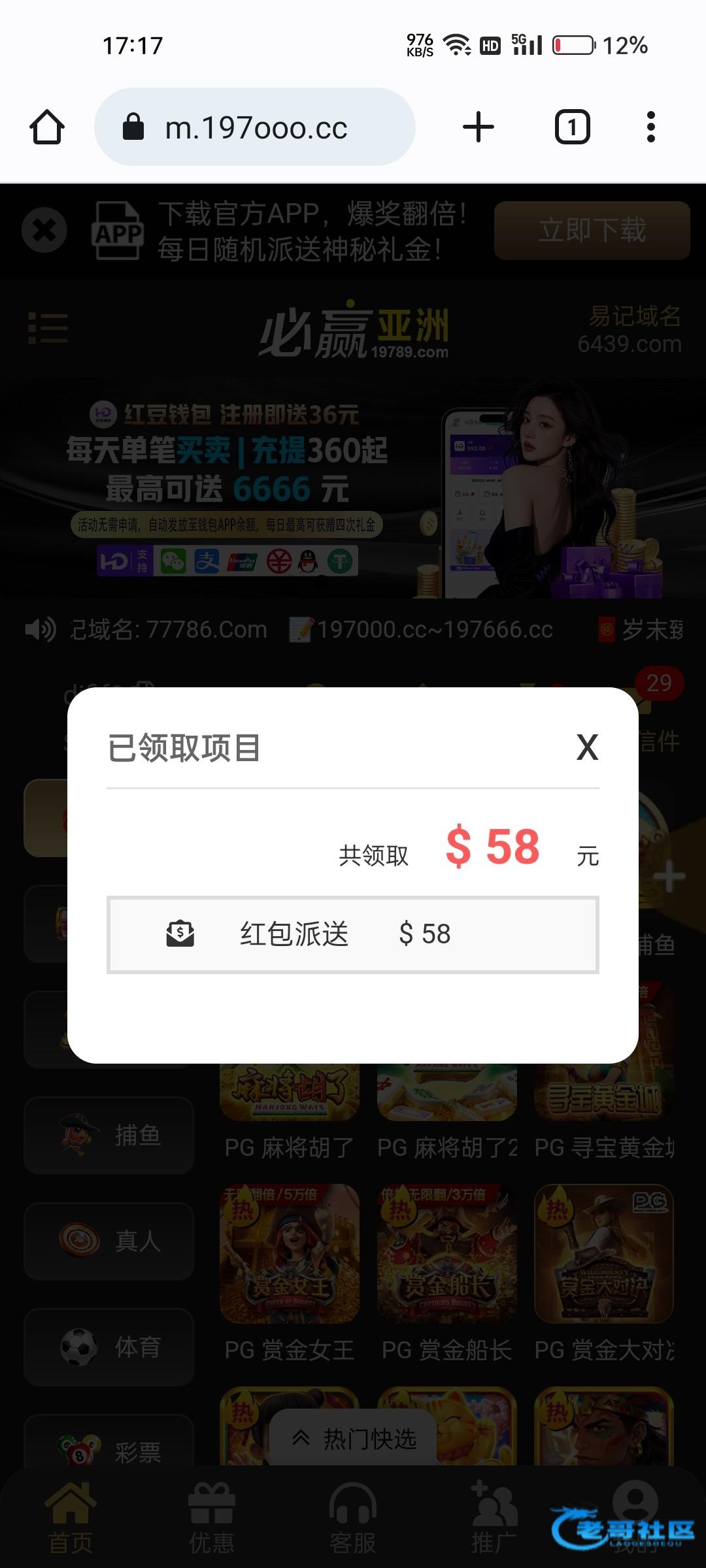The image size is (706, 1568).
Task: Expand the 热门快选 panel
Action: (354, 1439)
